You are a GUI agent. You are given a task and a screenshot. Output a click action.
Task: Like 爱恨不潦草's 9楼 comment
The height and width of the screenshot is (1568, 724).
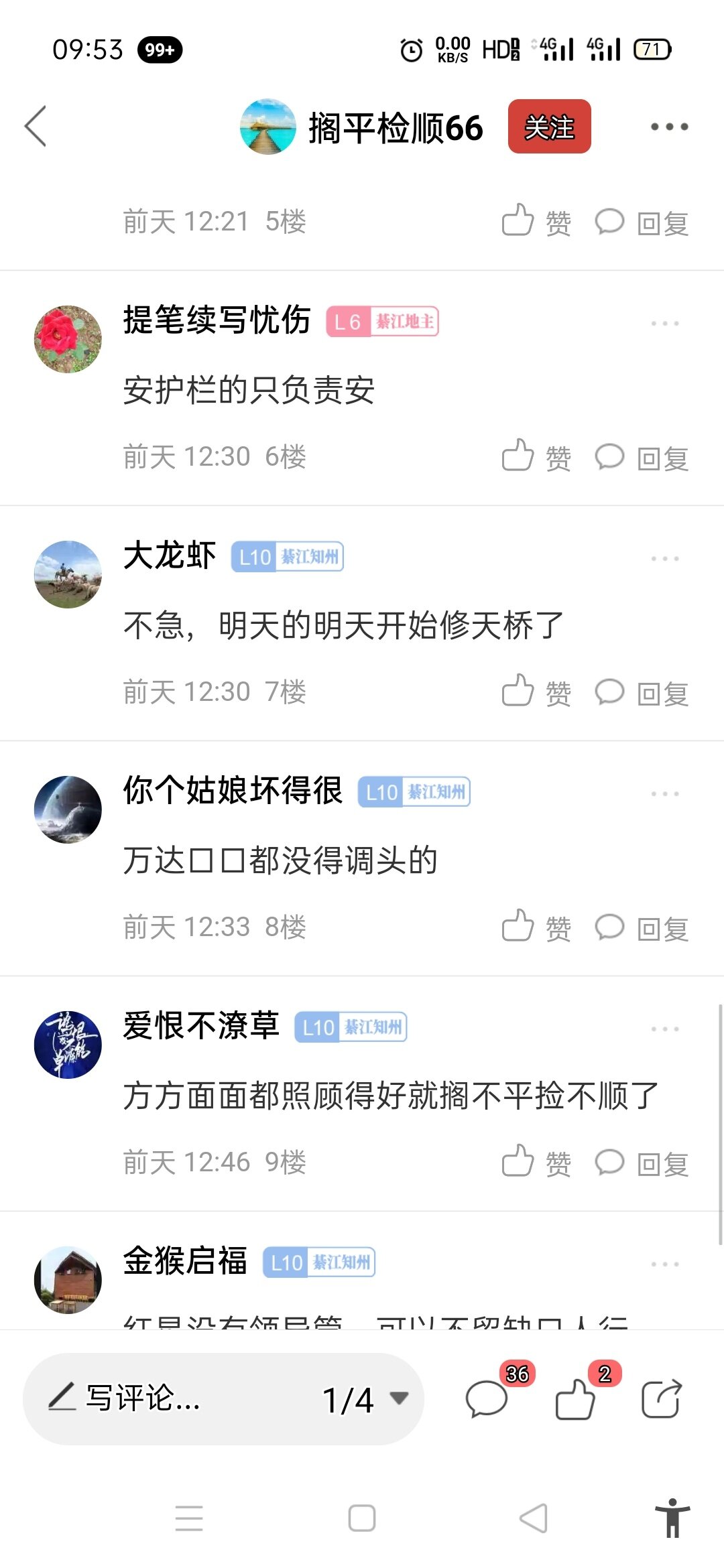pos(536,1163)
